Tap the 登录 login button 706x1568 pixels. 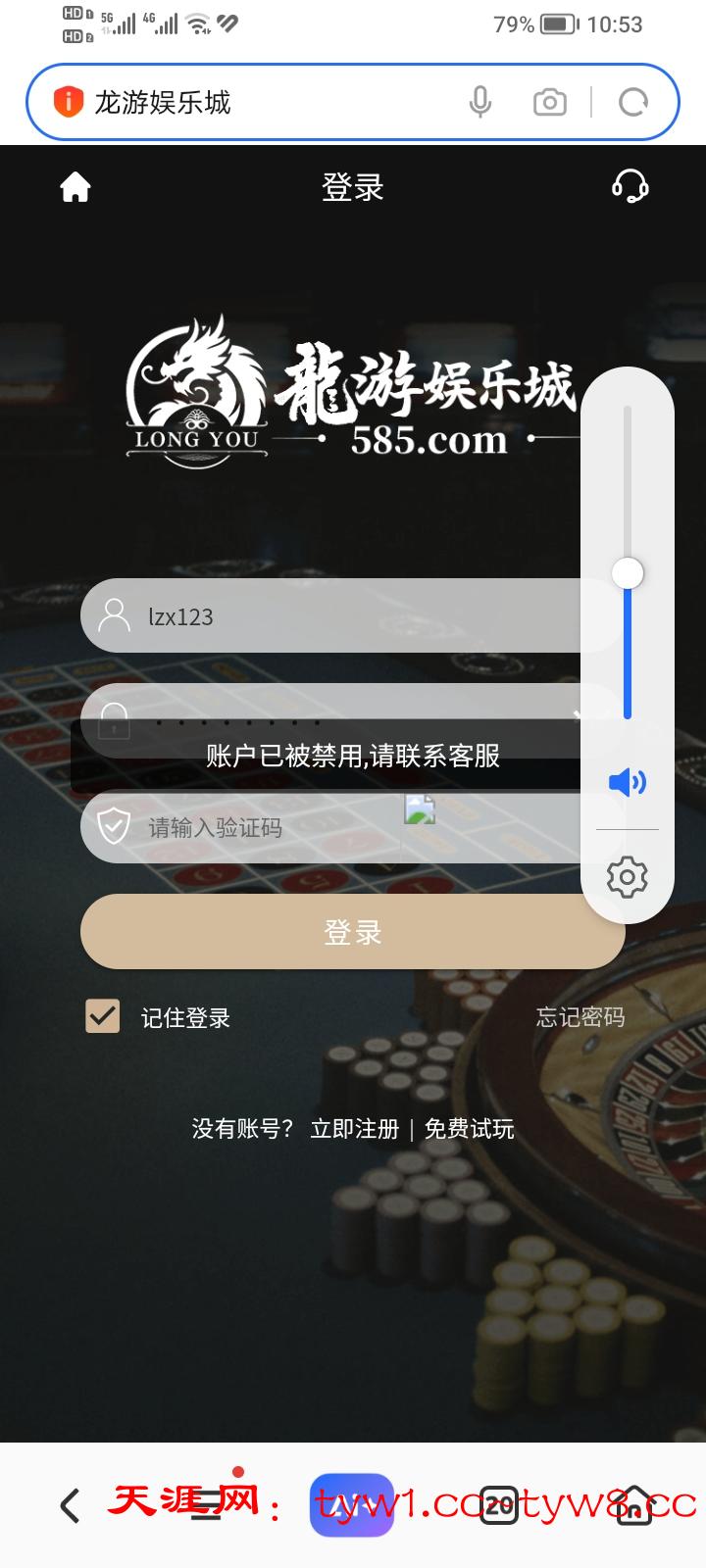(352, 932)
